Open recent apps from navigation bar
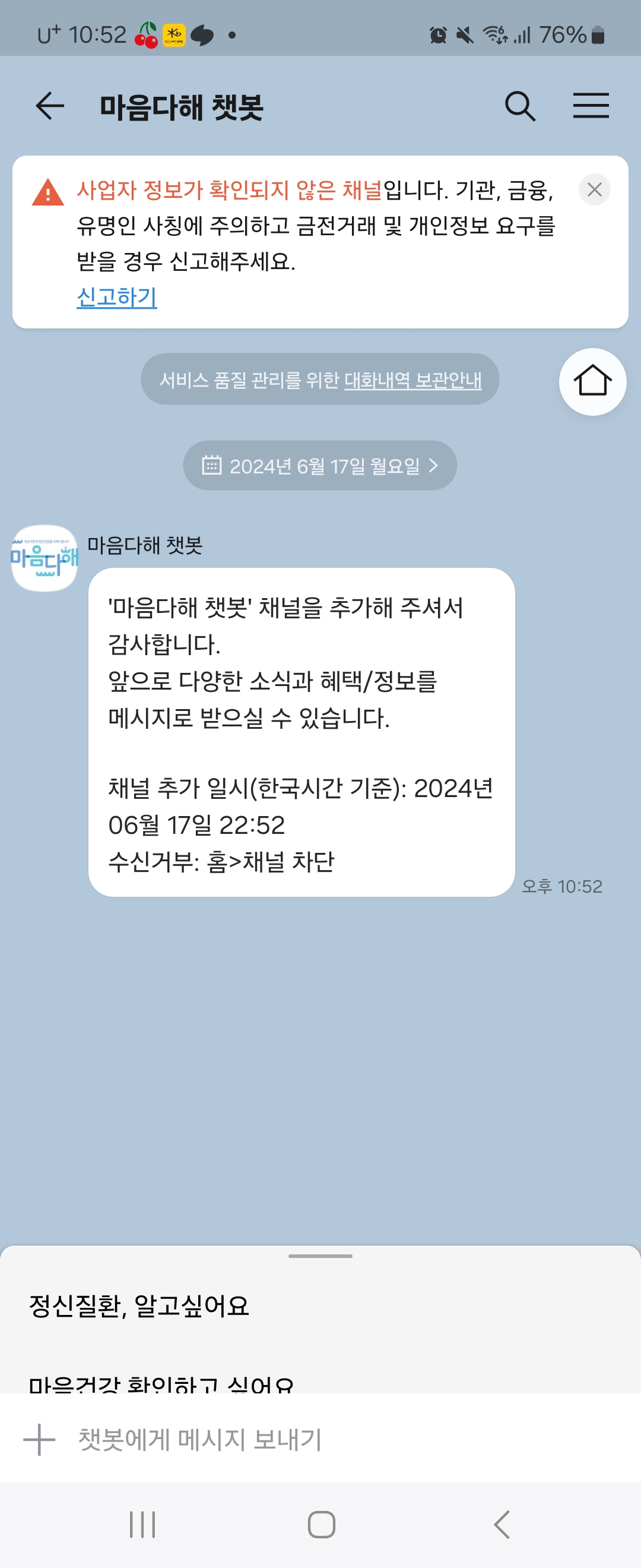This screenshot has width=641, height=1568. pos(142,1525)
